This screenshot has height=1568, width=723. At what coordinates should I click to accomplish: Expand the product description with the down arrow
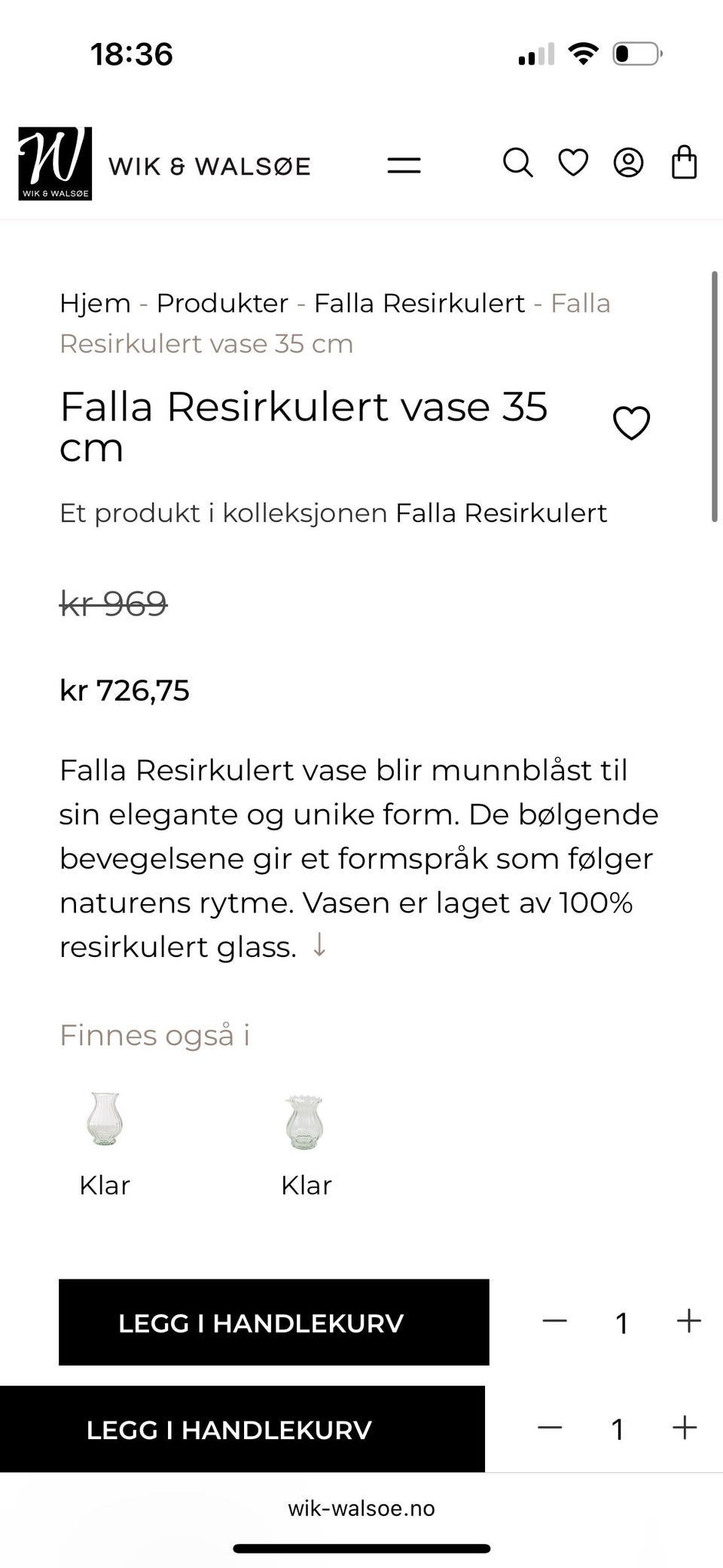(320, 946)
